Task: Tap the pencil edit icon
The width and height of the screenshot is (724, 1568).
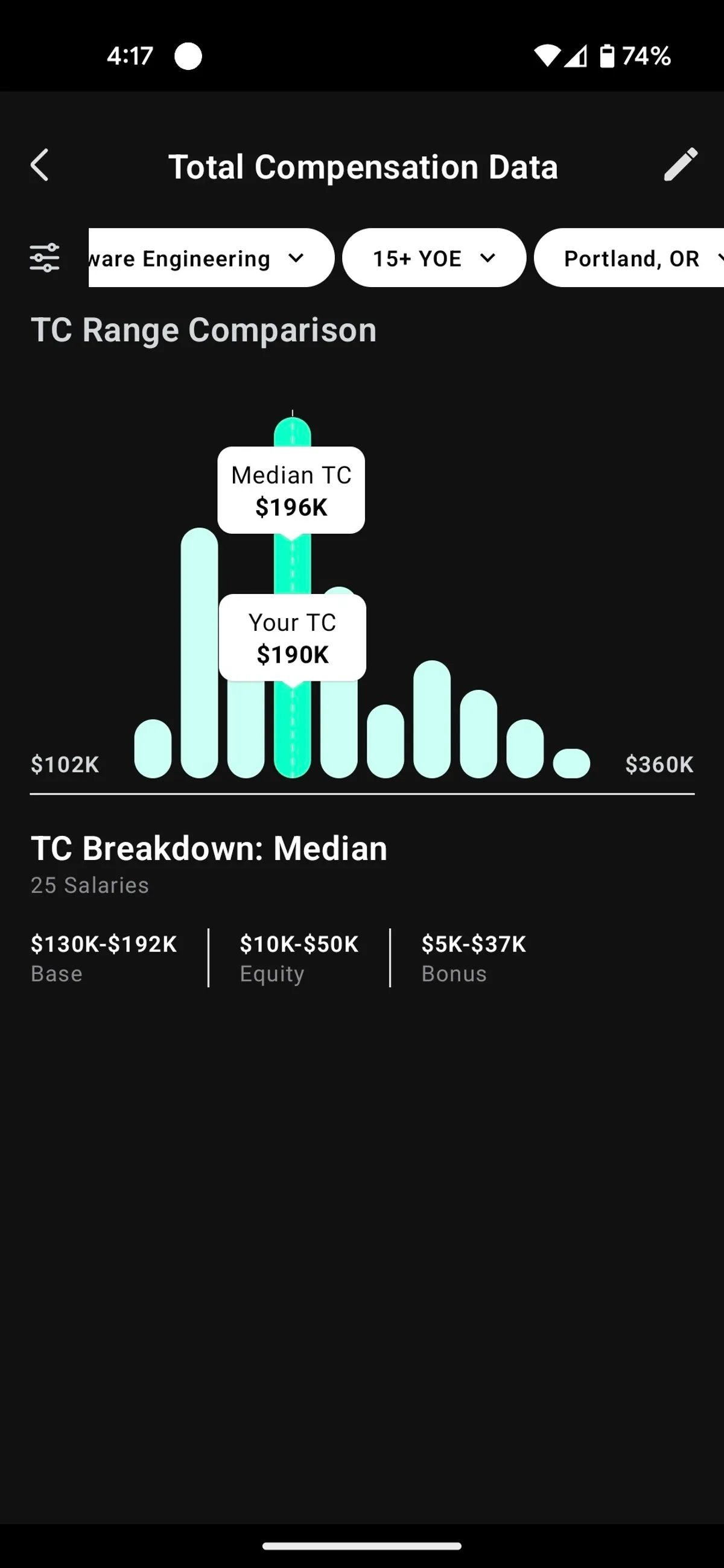Action: (x=679, y=165)
